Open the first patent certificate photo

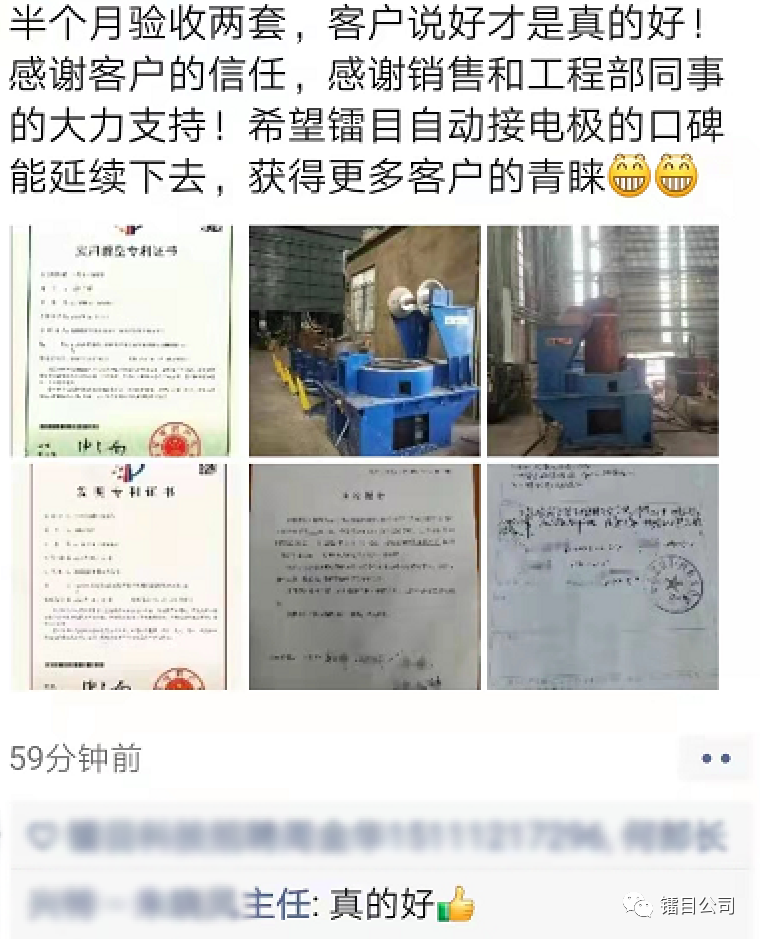tap(122, 340)
